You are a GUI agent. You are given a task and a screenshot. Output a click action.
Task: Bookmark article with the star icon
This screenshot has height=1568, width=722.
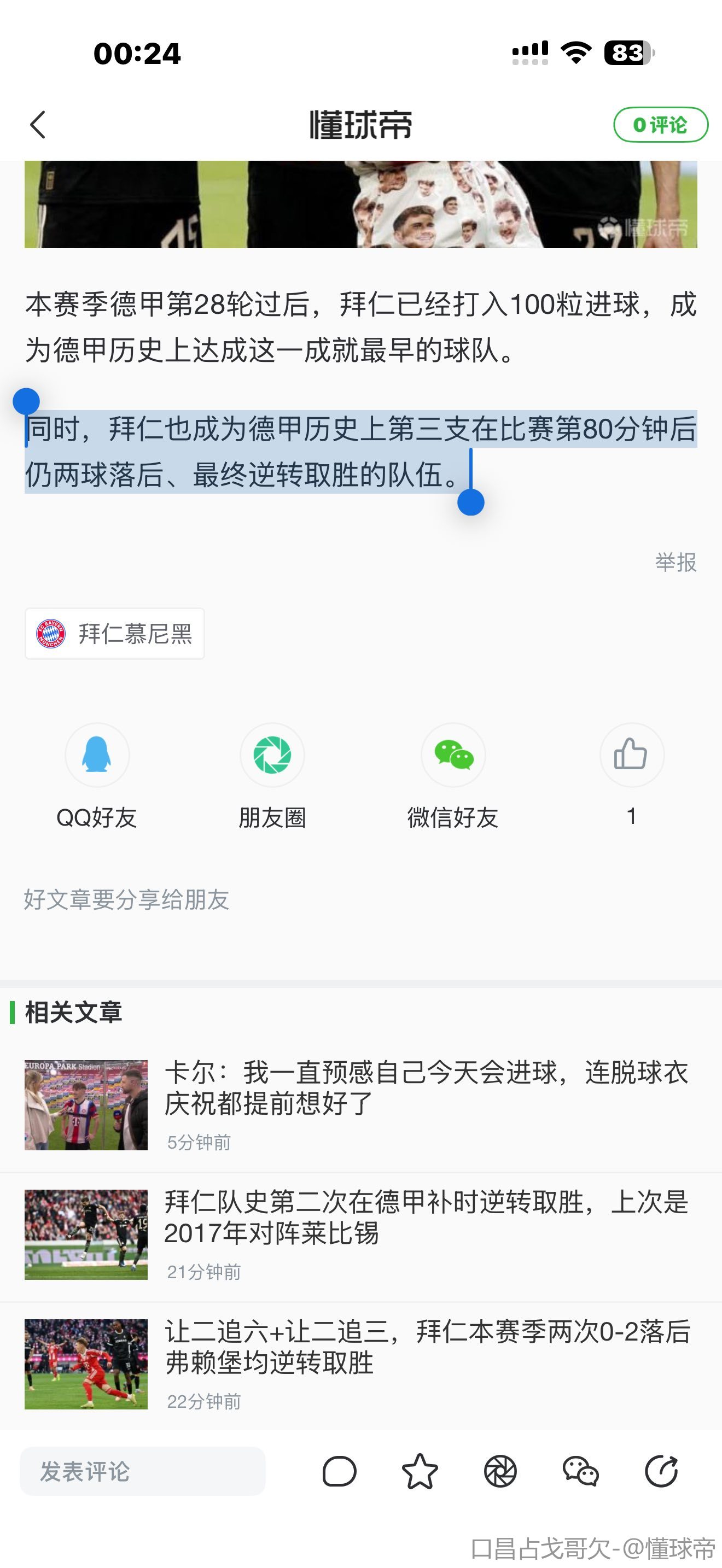pos(420,1472)
